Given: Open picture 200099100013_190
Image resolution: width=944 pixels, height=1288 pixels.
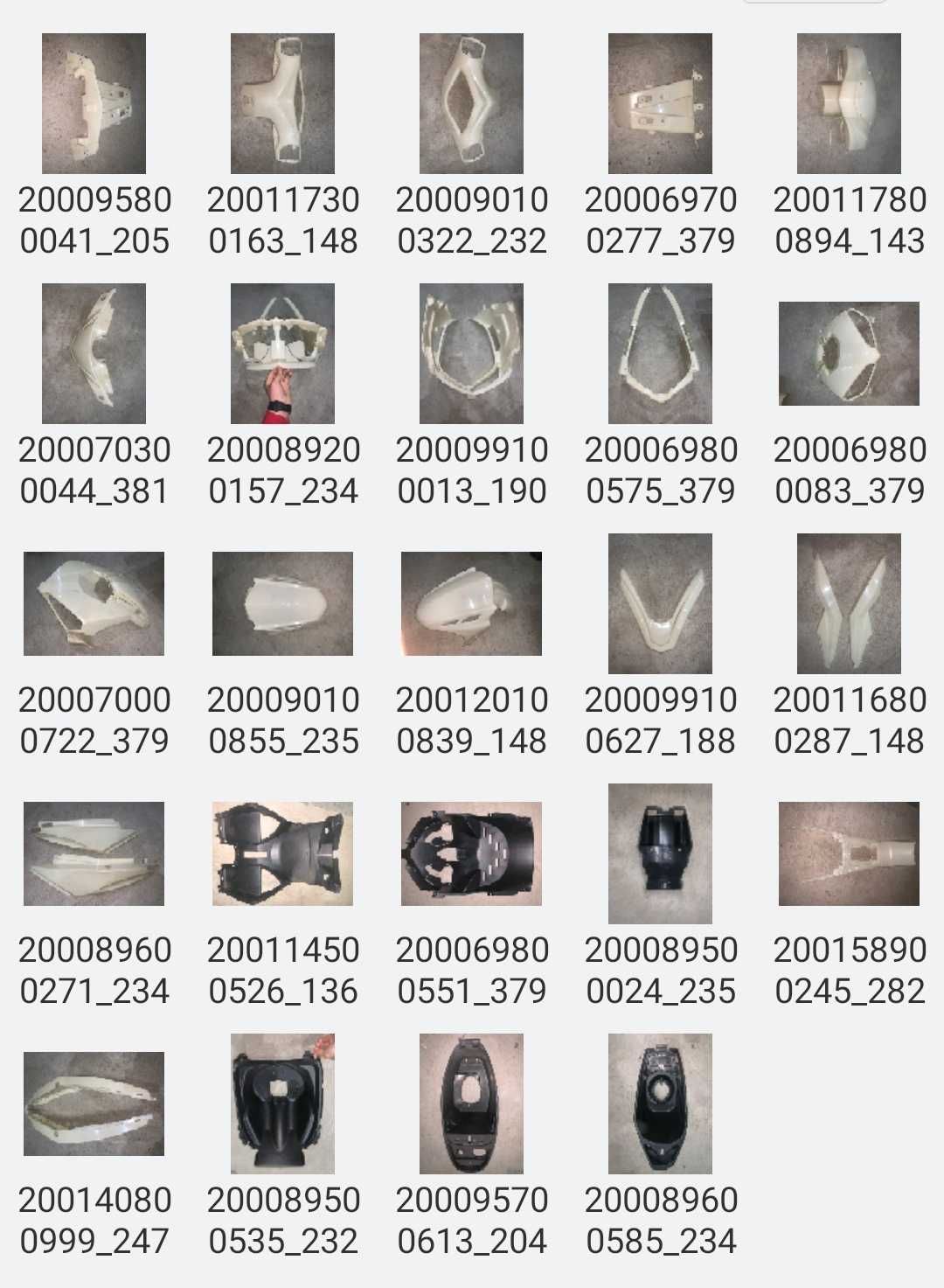Looking at the screenshot, I should click(471, 354).
